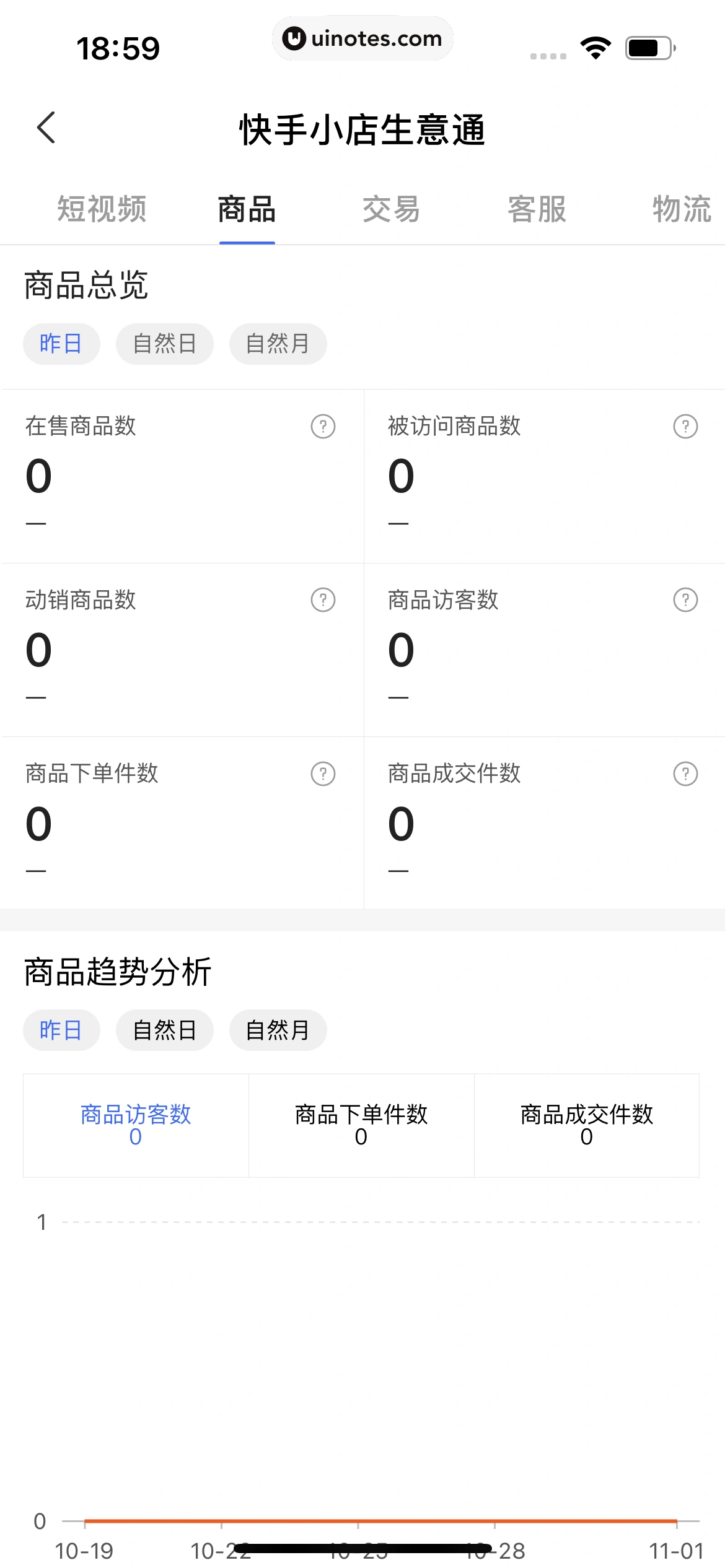View explanation of 商品成交件数 in overview
The width and height of the screenshot is (725, 1568).
(x=685, y=773)
